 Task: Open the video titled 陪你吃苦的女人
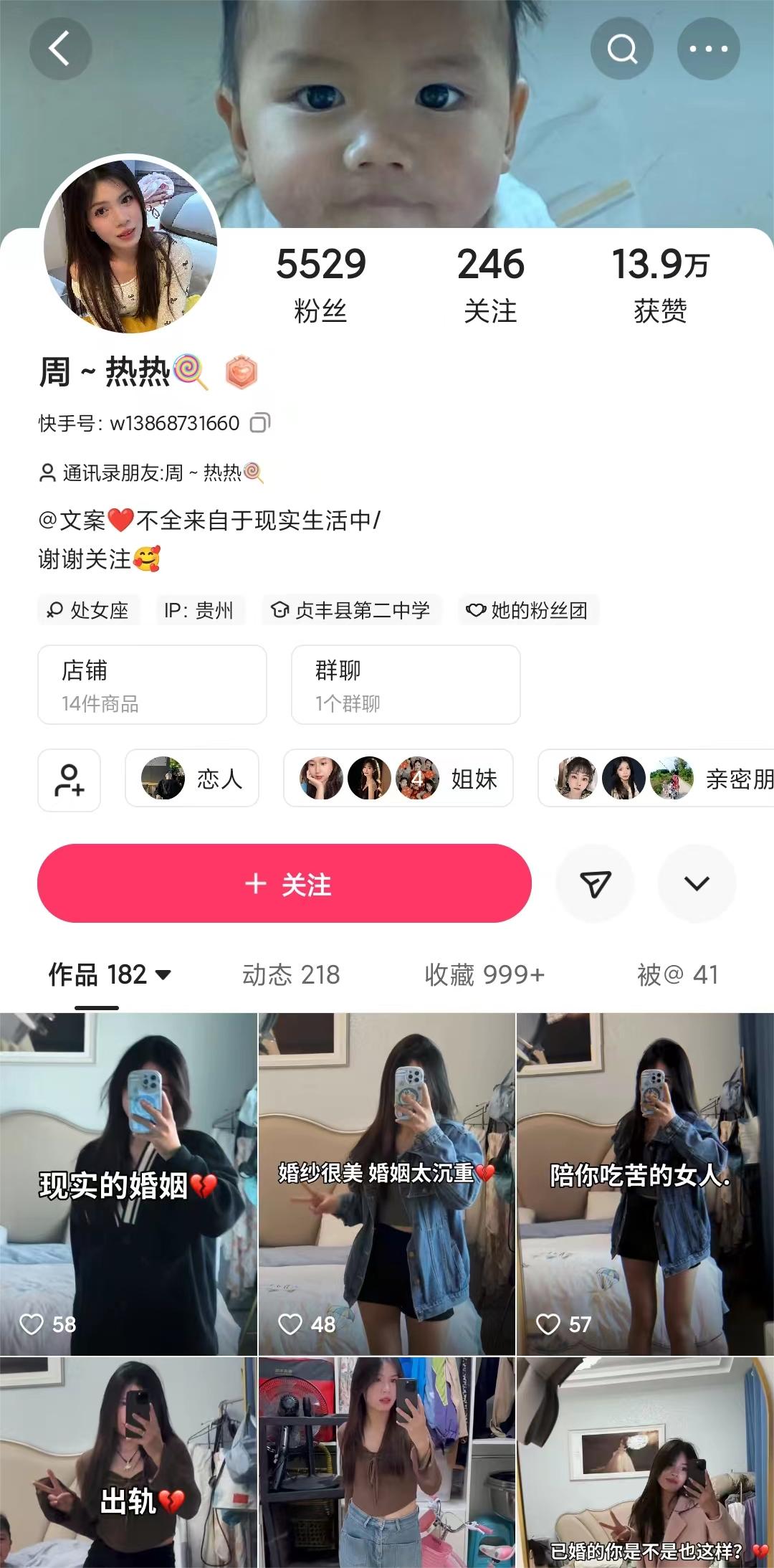pos(645,1183)
